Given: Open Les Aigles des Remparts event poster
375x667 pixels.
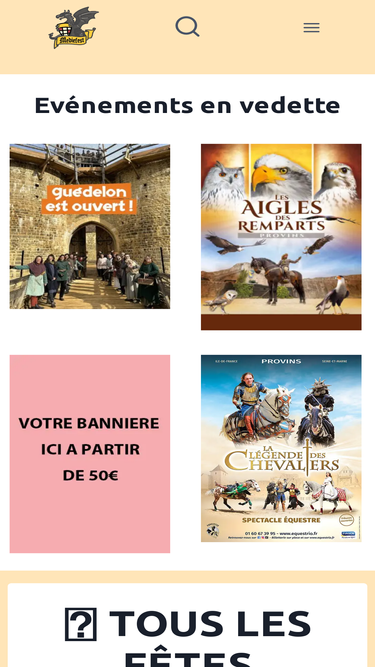Looking at the screenshot, I should pyautogui.click(x=281, y=237).
